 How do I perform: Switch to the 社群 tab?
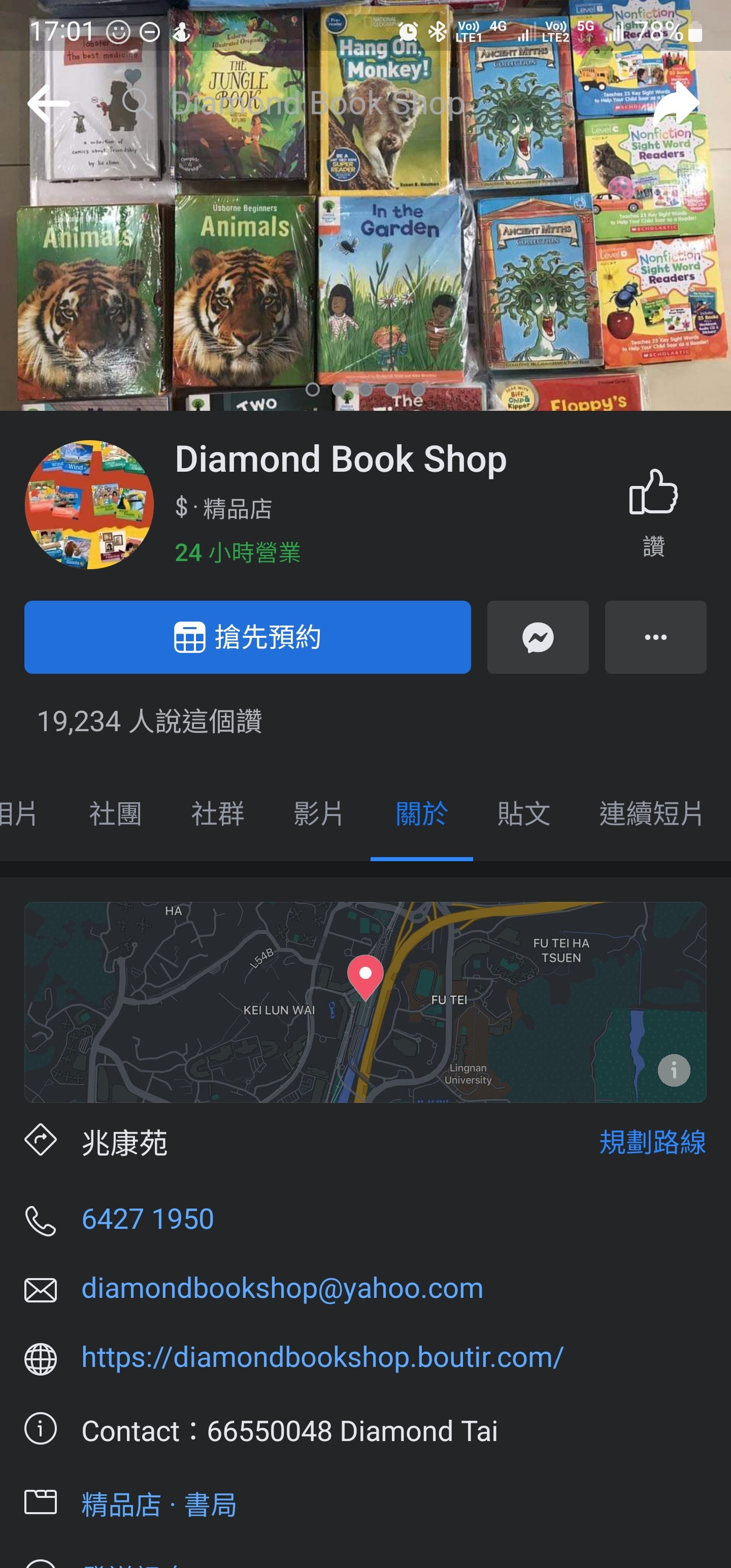(x=217, y=813)
